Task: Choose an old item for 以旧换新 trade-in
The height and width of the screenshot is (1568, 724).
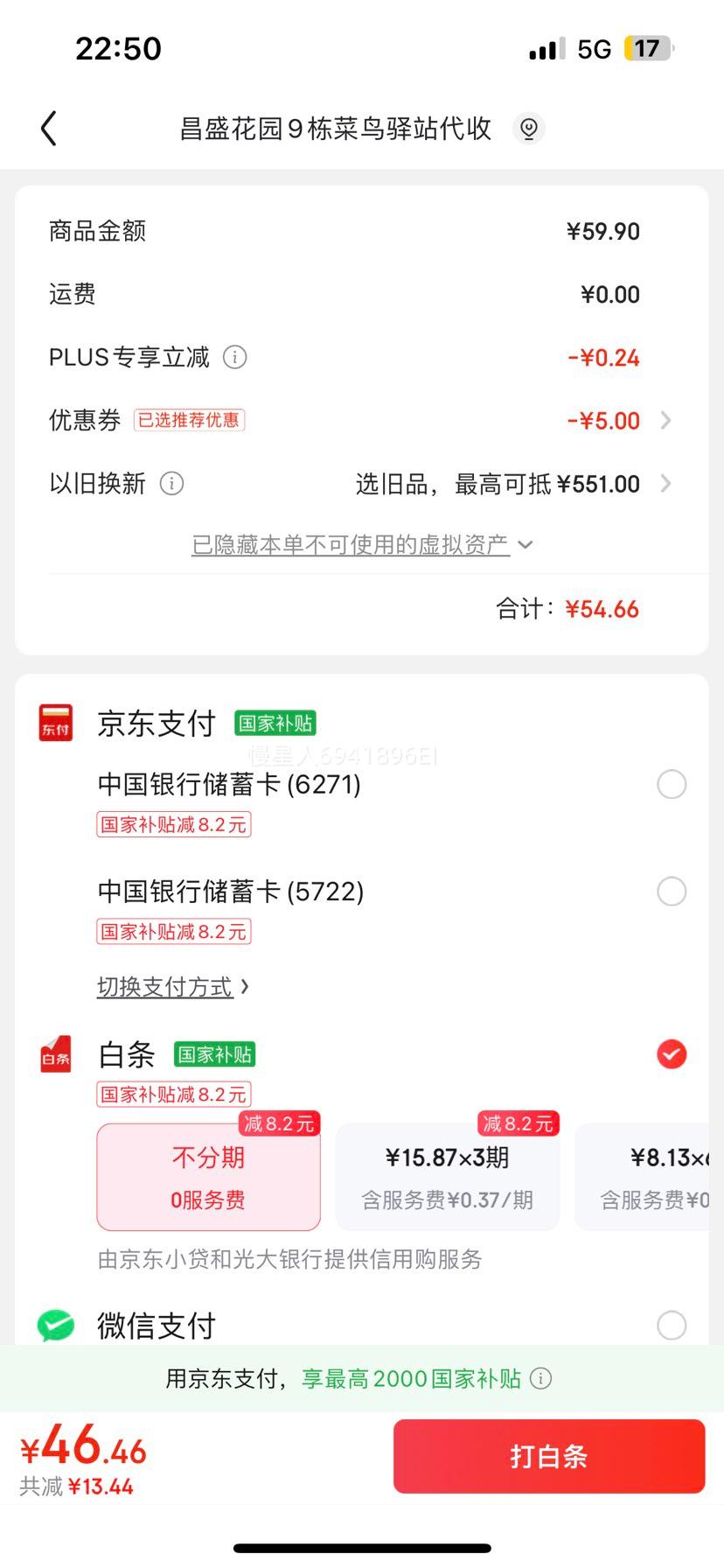Action: 513,484
